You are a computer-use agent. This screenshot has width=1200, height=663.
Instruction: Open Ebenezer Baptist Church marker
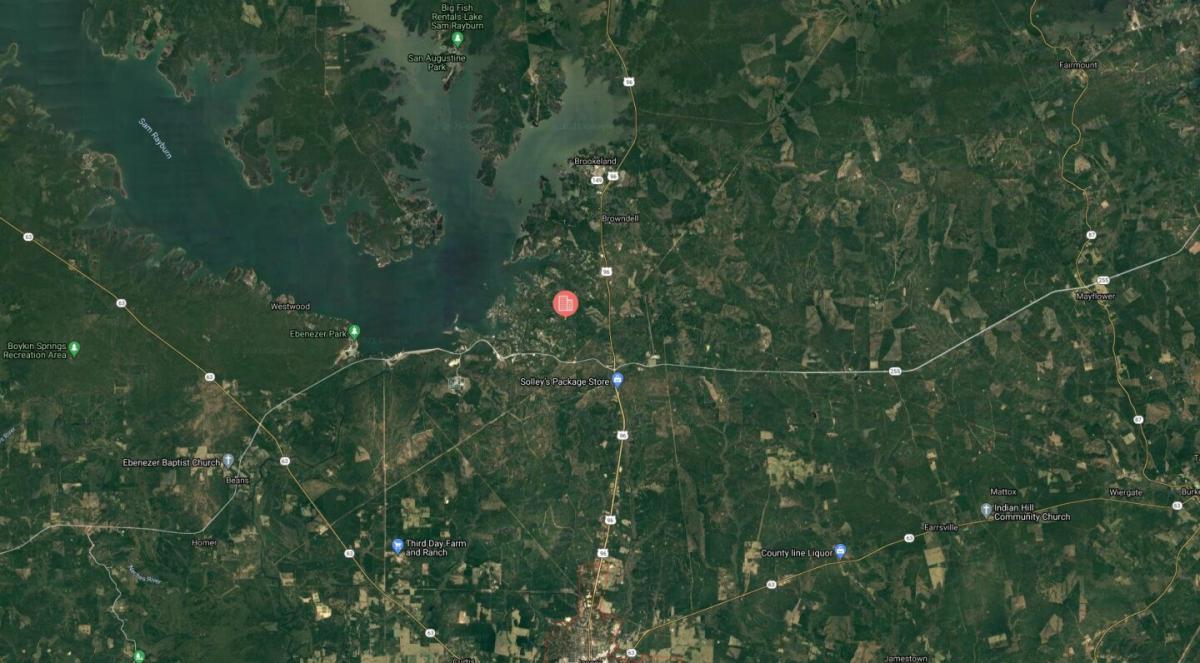click(228, 460)
